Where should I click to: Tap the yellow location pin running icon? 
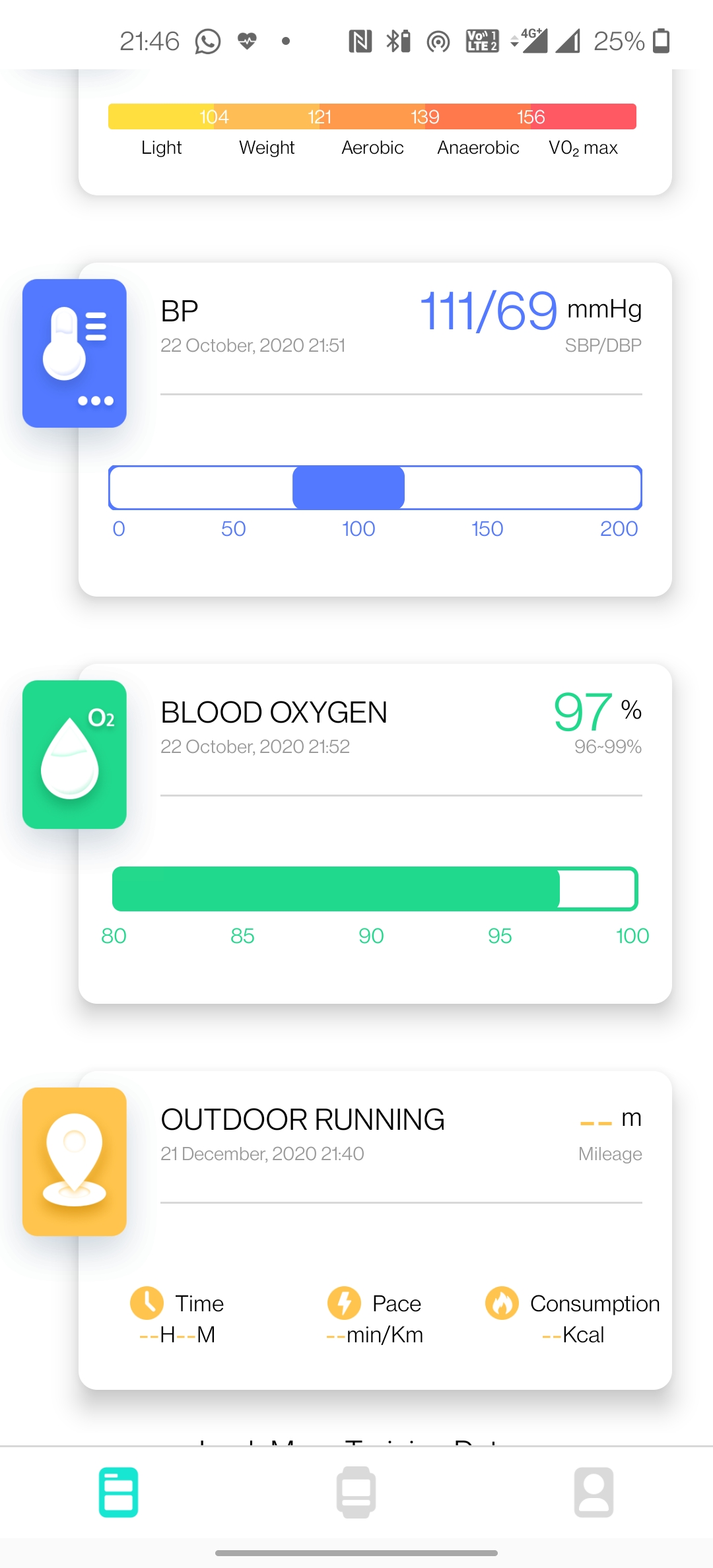coord(75,1161)
